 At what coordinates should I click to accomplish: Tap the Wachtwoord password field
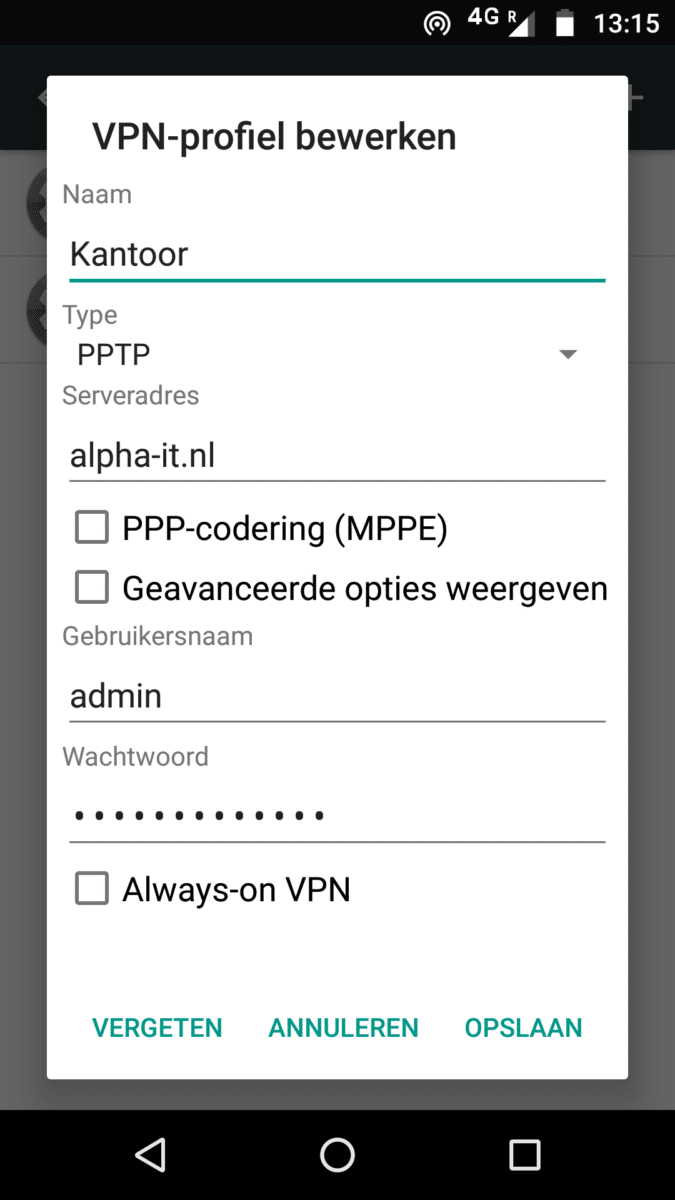336,816
